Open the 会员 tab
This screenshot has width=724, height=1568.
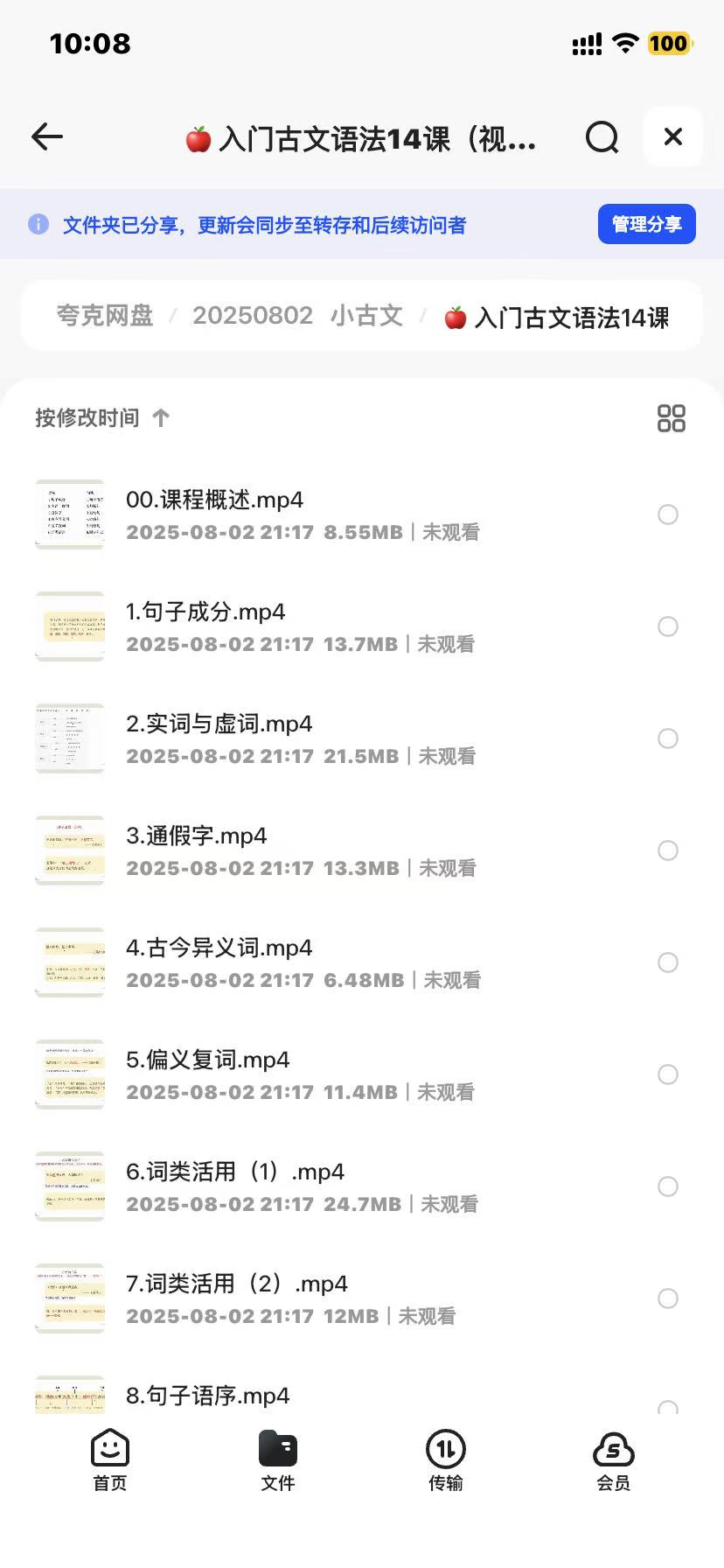click(613, 1459)
